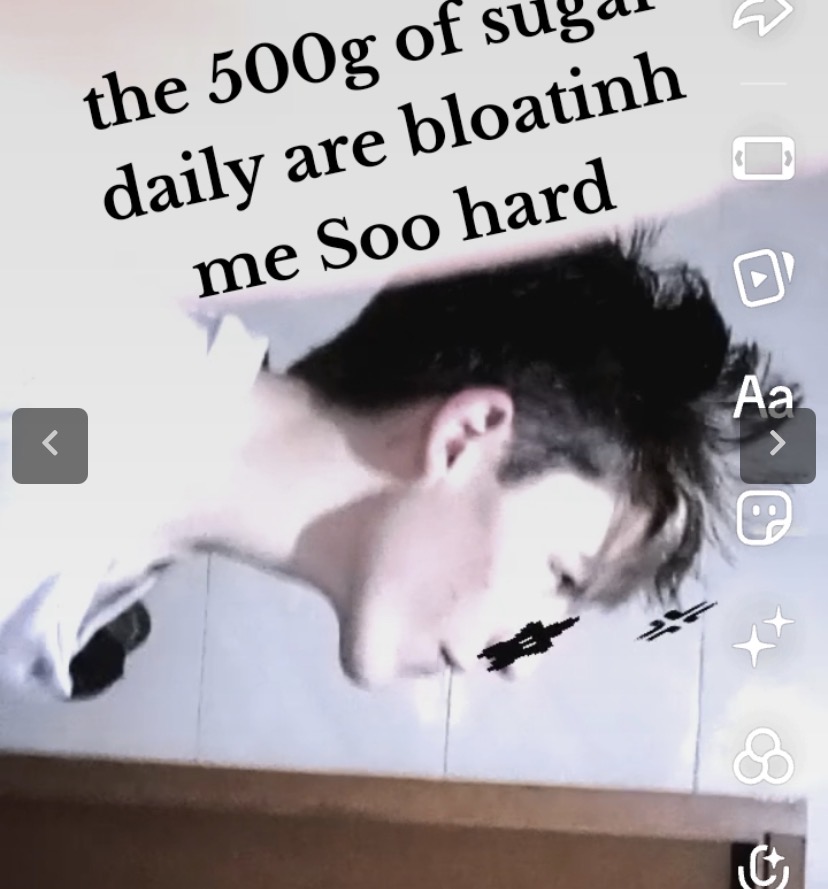Open the color filters circles icon

(763, 756)
